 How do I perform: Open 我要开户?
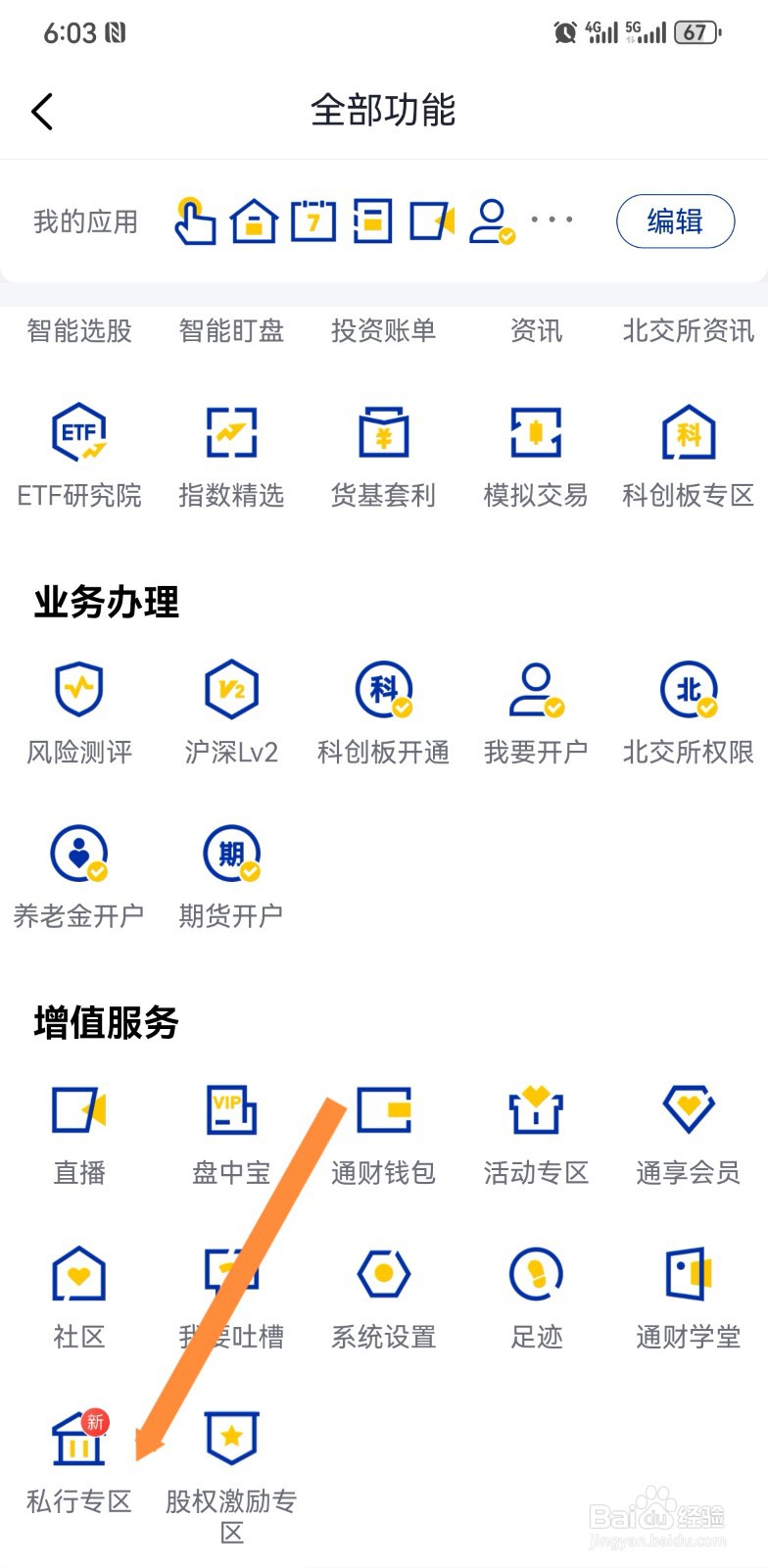(536, 713)
